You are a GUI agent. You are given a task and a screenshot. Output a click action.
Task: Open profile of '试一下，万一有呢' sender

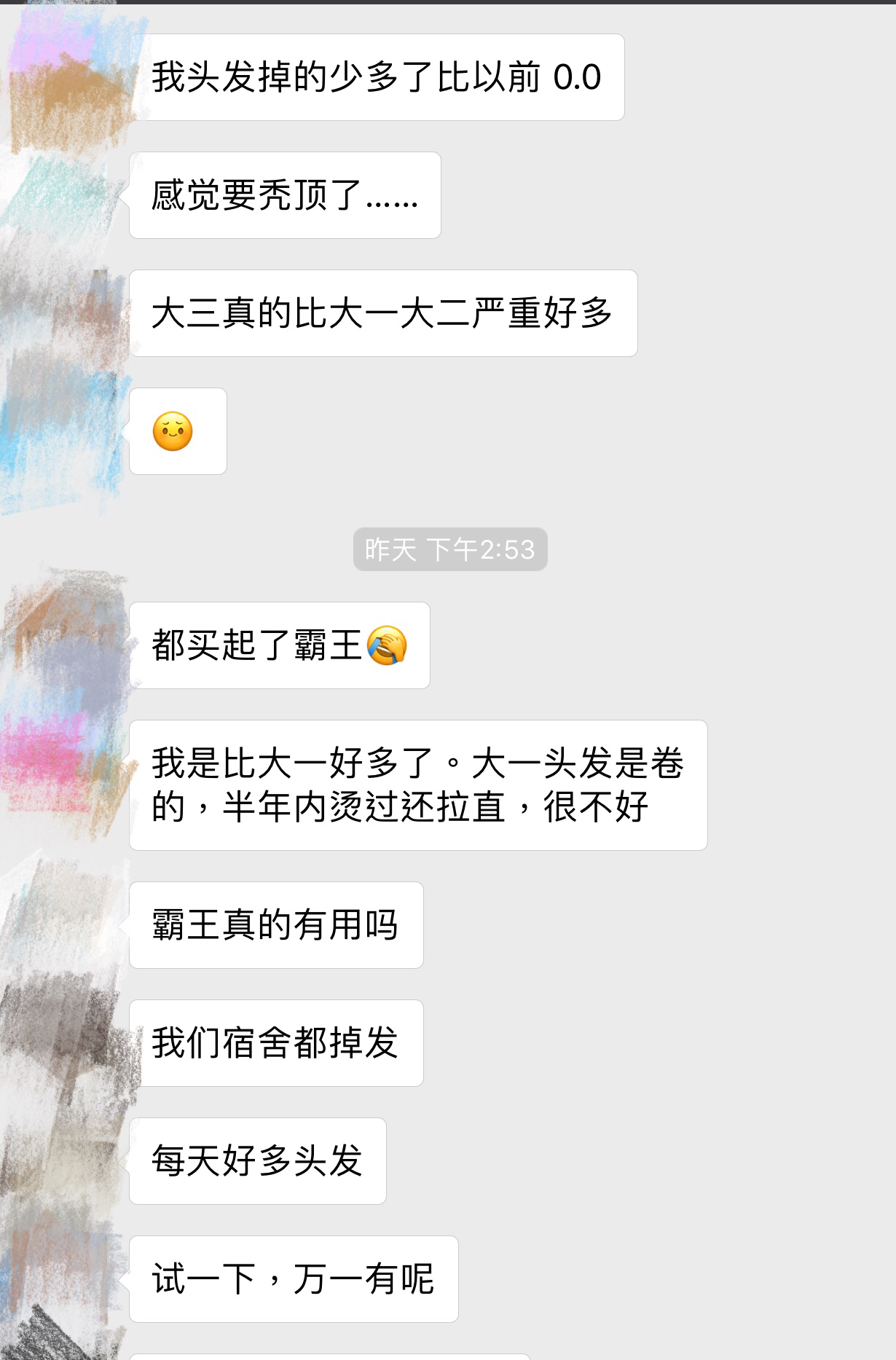62,1279
